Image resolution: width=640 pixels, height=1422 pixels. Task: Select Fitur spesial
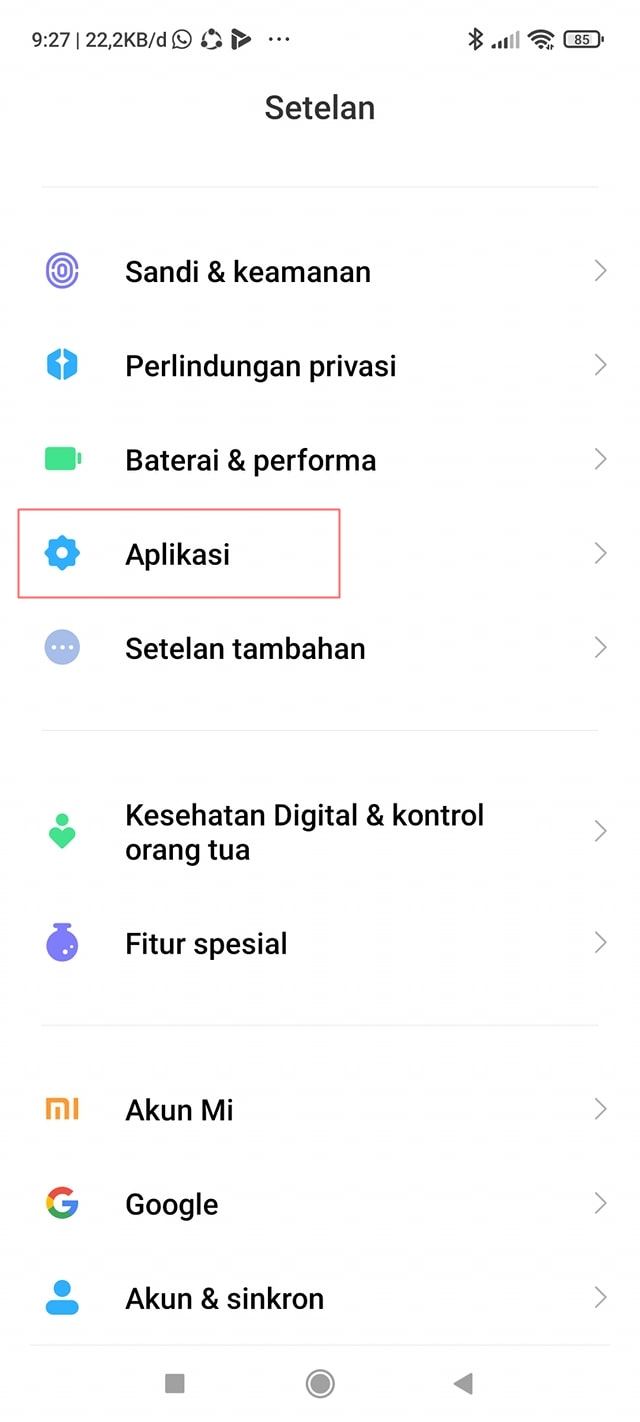(320, 943)
